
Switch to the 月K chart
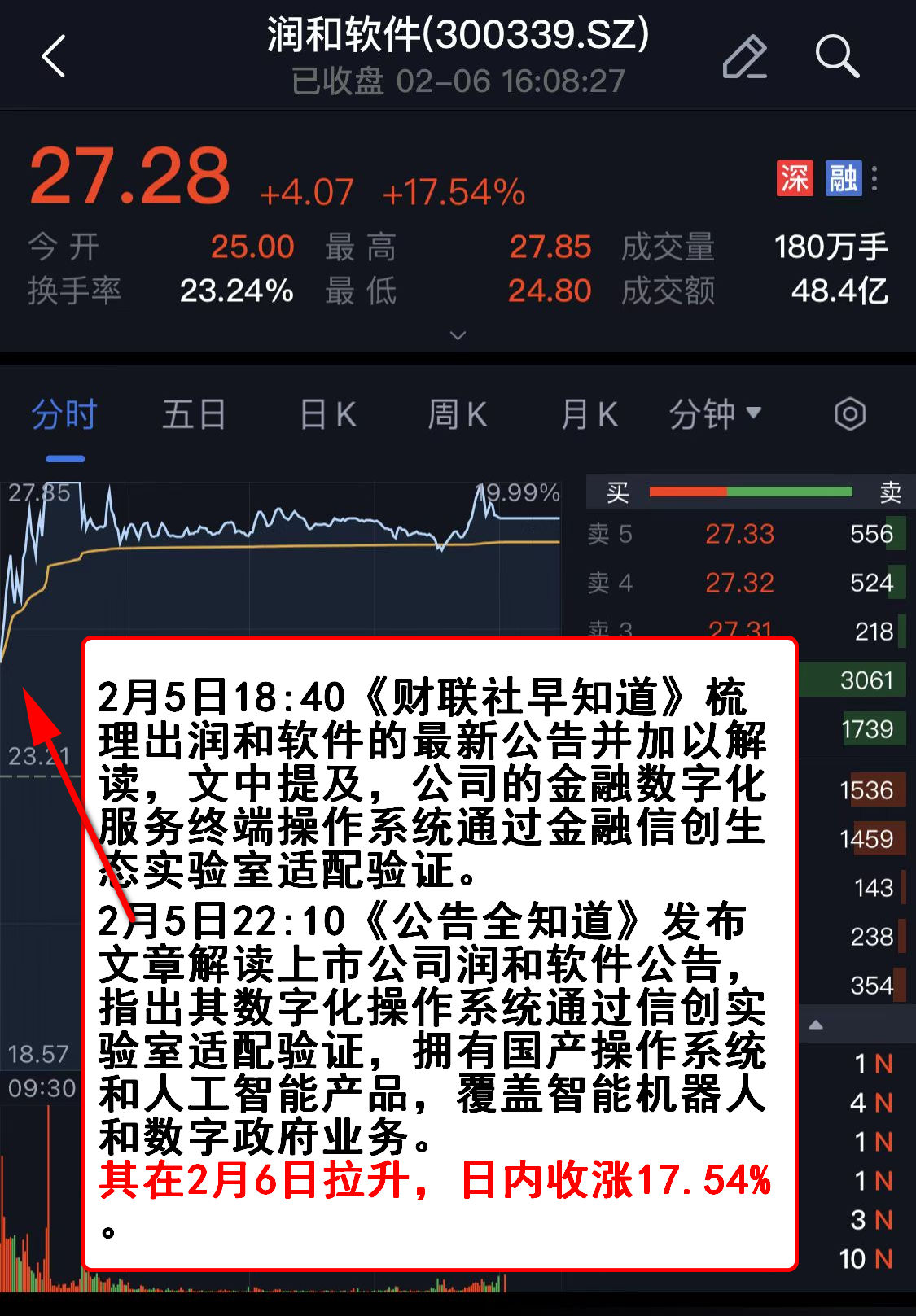pyautogui.click(x=589, y=414)
